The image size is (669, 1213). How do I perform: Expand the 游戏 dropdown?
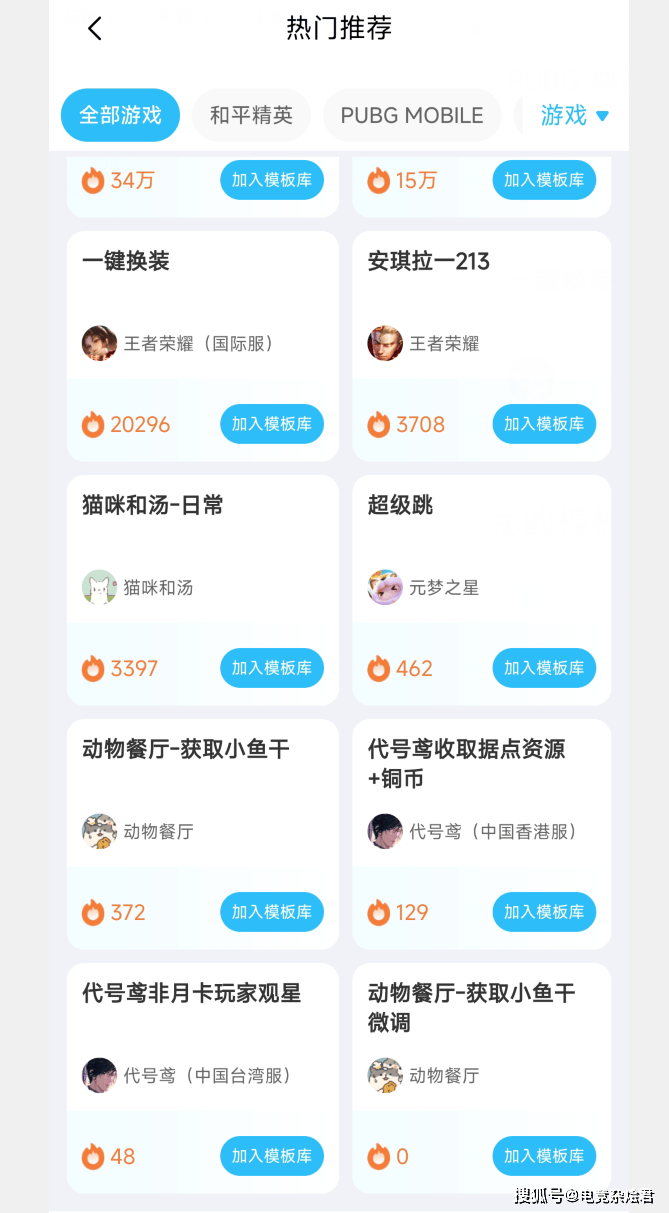[575, 115]
